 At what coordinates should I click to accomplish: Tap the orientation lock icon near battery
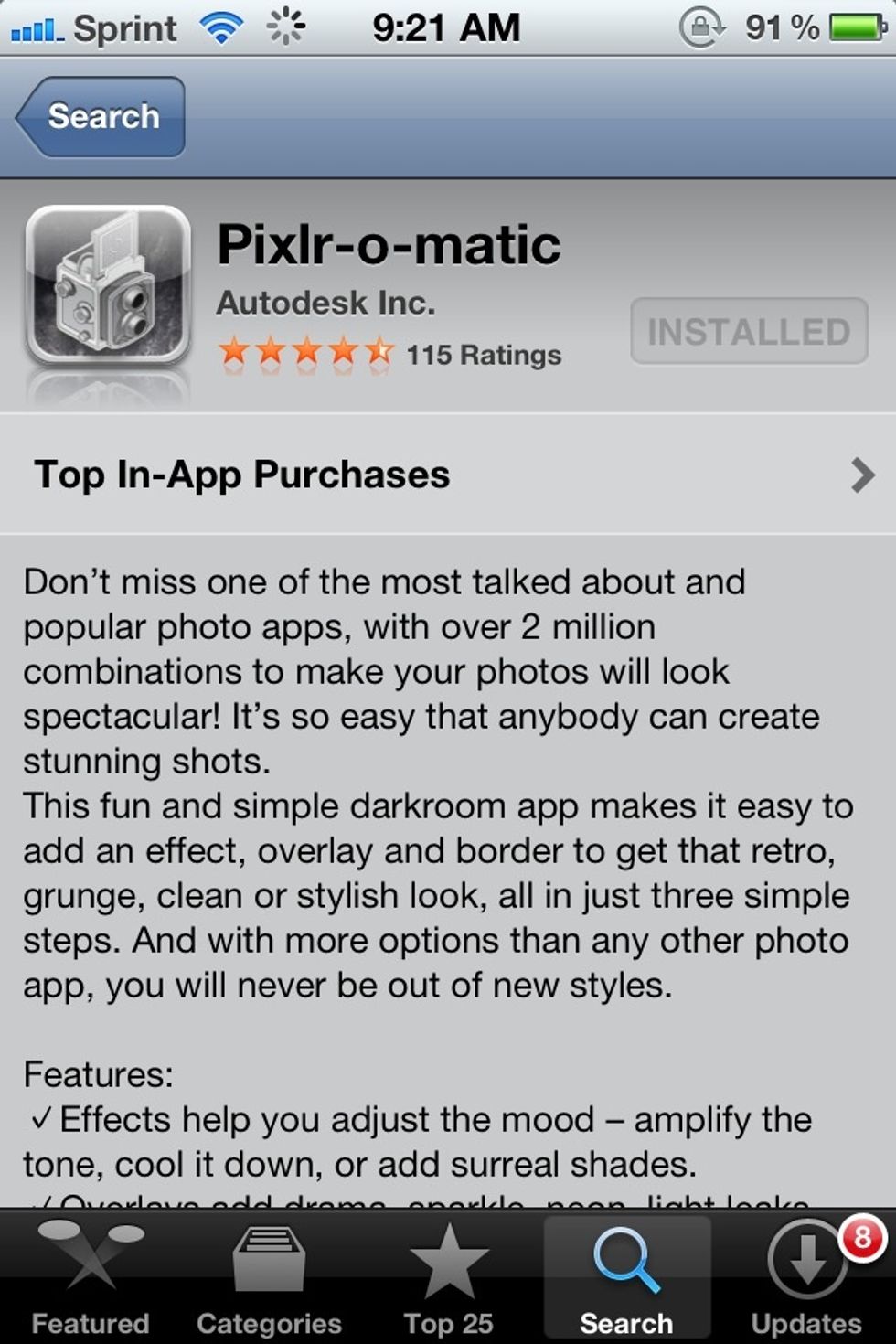coord(699,27)
